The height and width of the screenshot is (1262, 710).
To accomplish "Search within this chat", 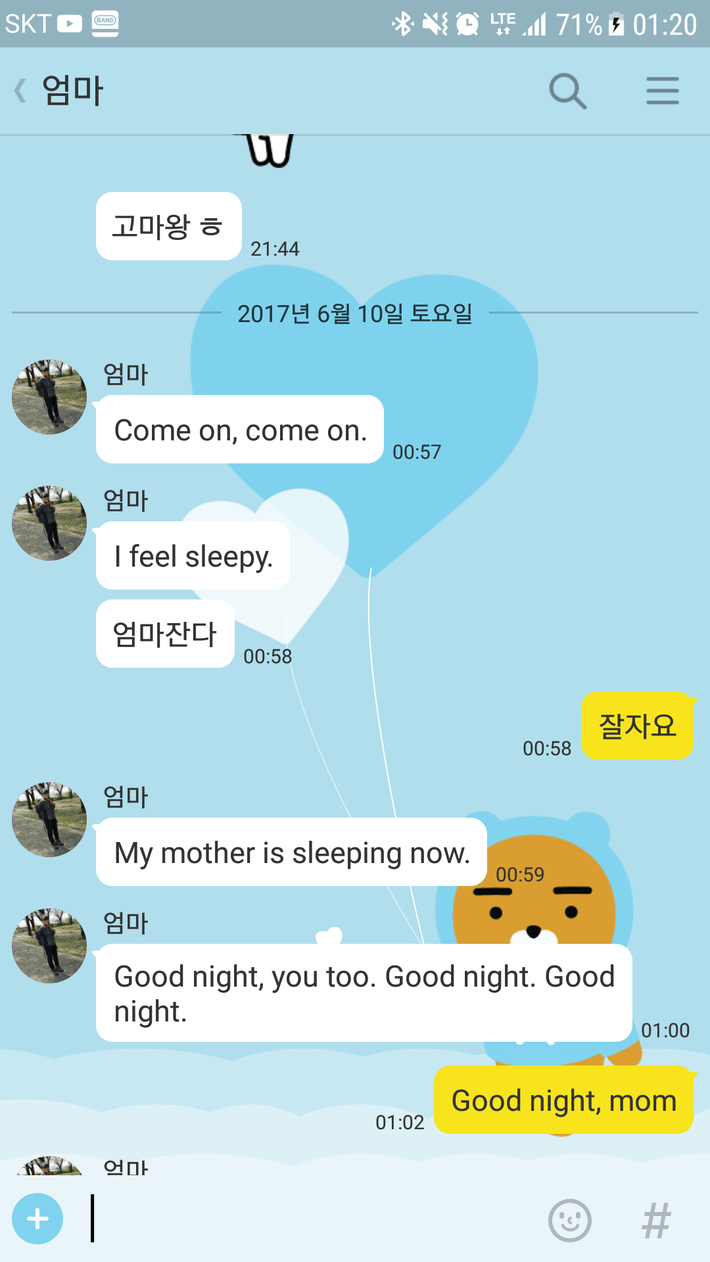I will point(567,92).
